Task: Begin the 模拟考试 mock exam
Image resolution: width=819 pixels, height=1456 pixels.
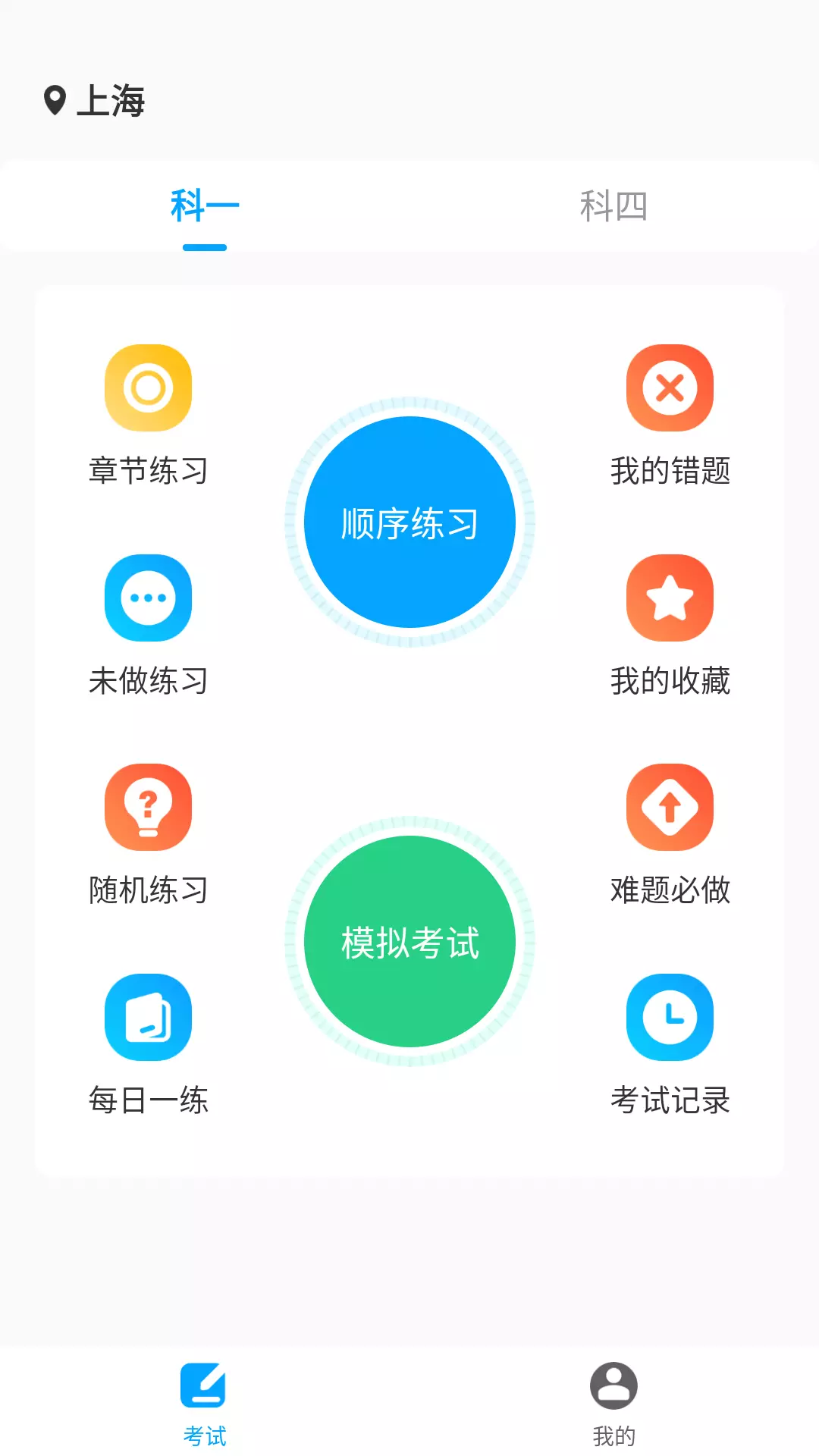Action: click(x=409, y=941)
